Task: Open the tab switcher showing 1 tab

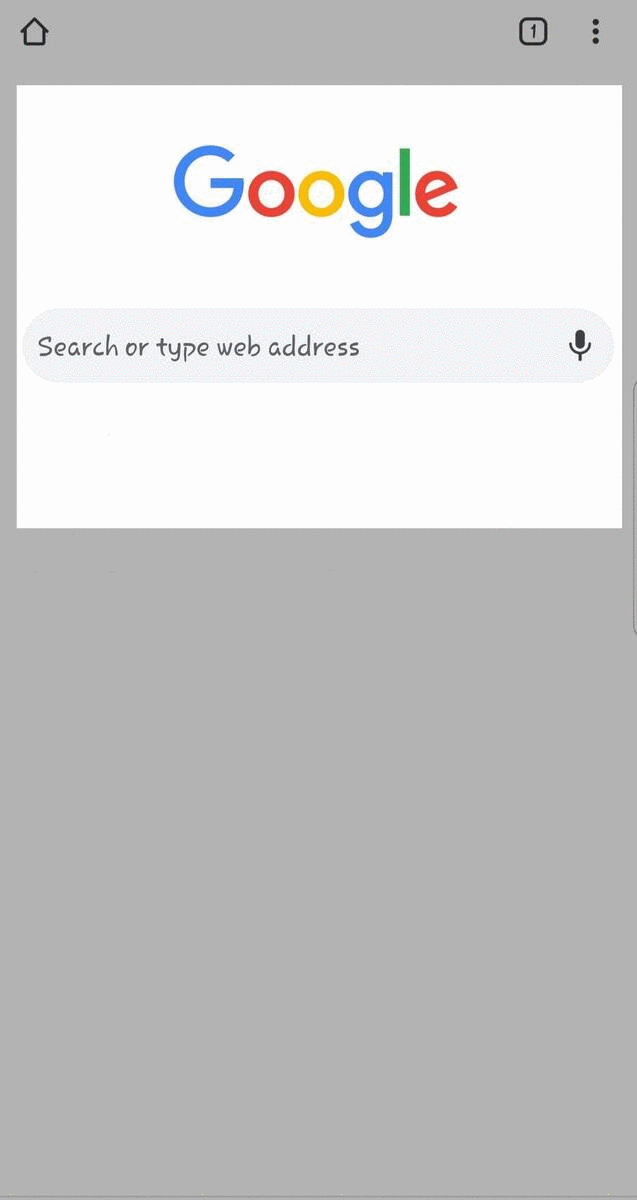Action: click(x=533, y=32)
